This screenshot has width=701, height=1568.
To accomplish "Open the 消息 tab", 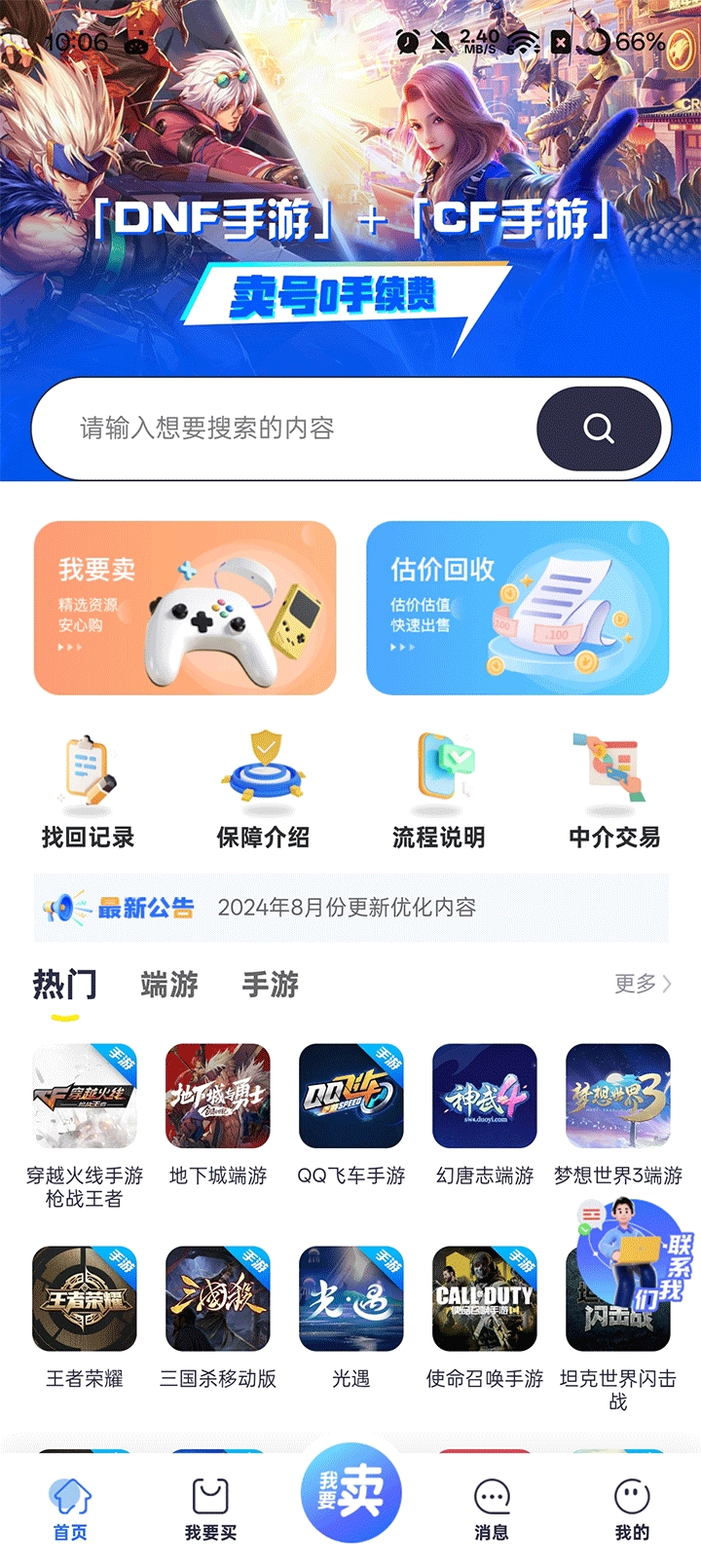I will 492,1510.
